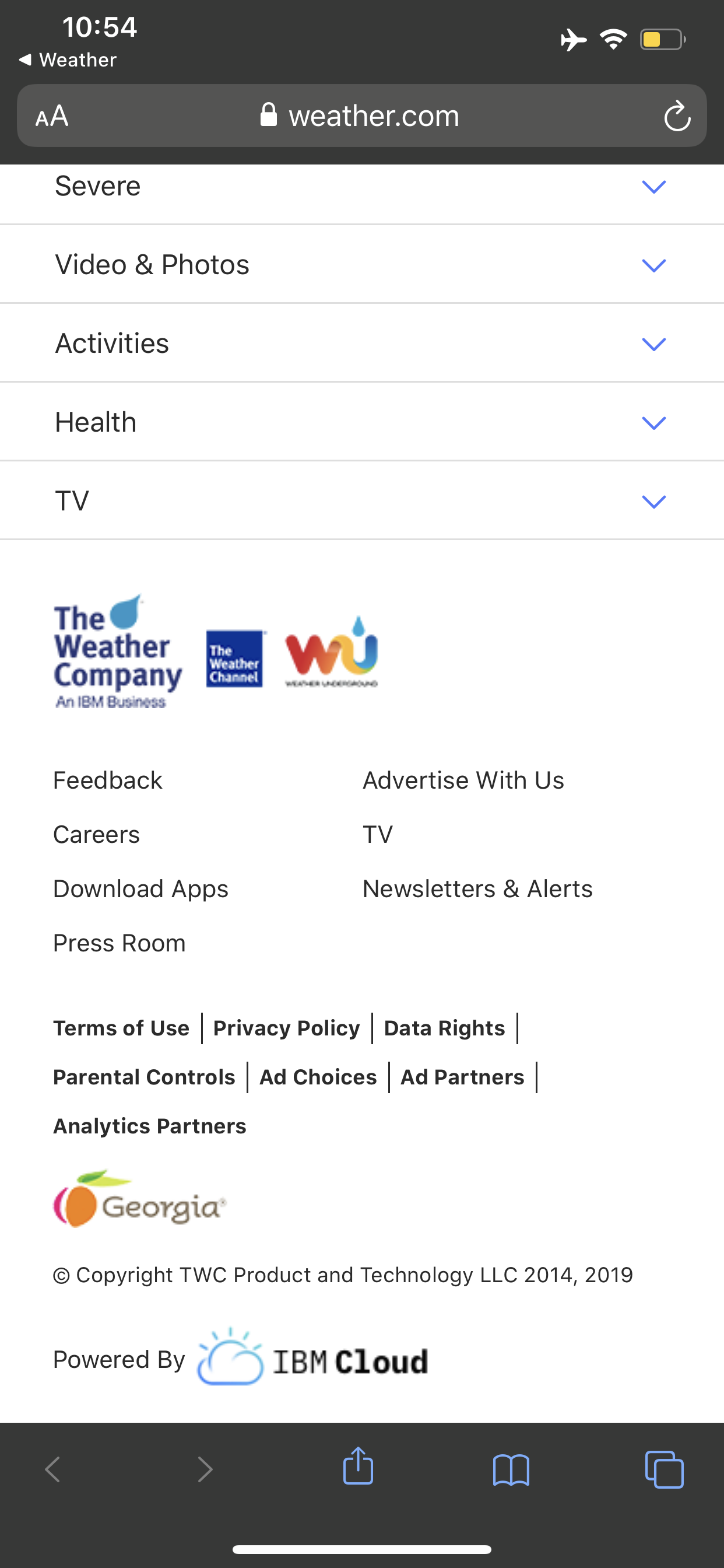This screenshot has height=1568, width=724.
Task: Open the Press Room link
Action: [x=120, y=943]
